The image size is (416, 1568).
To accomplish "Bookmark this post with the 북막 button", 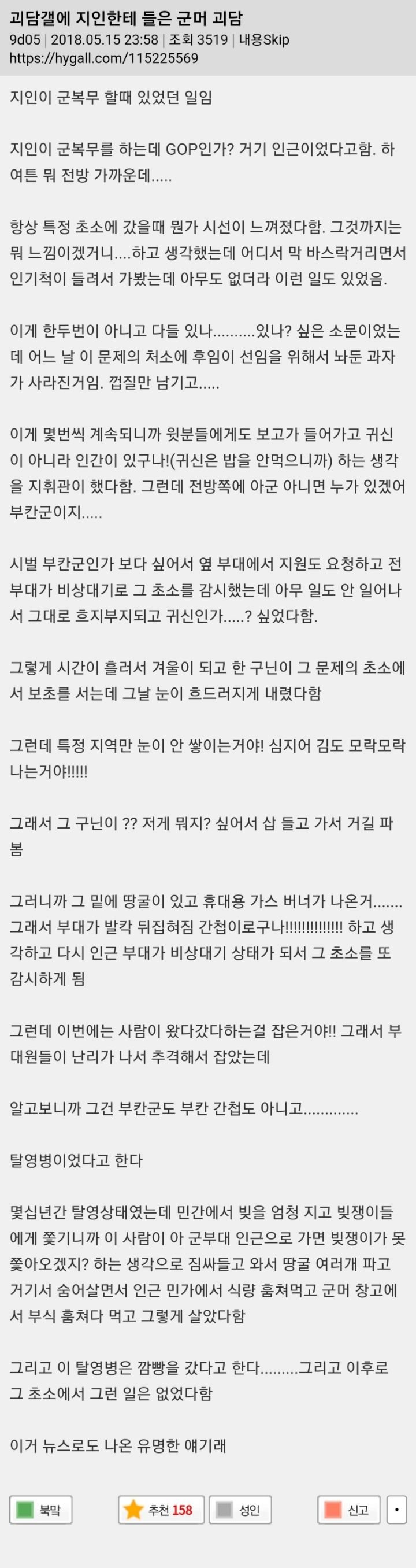I will [x=41, y=1510].
